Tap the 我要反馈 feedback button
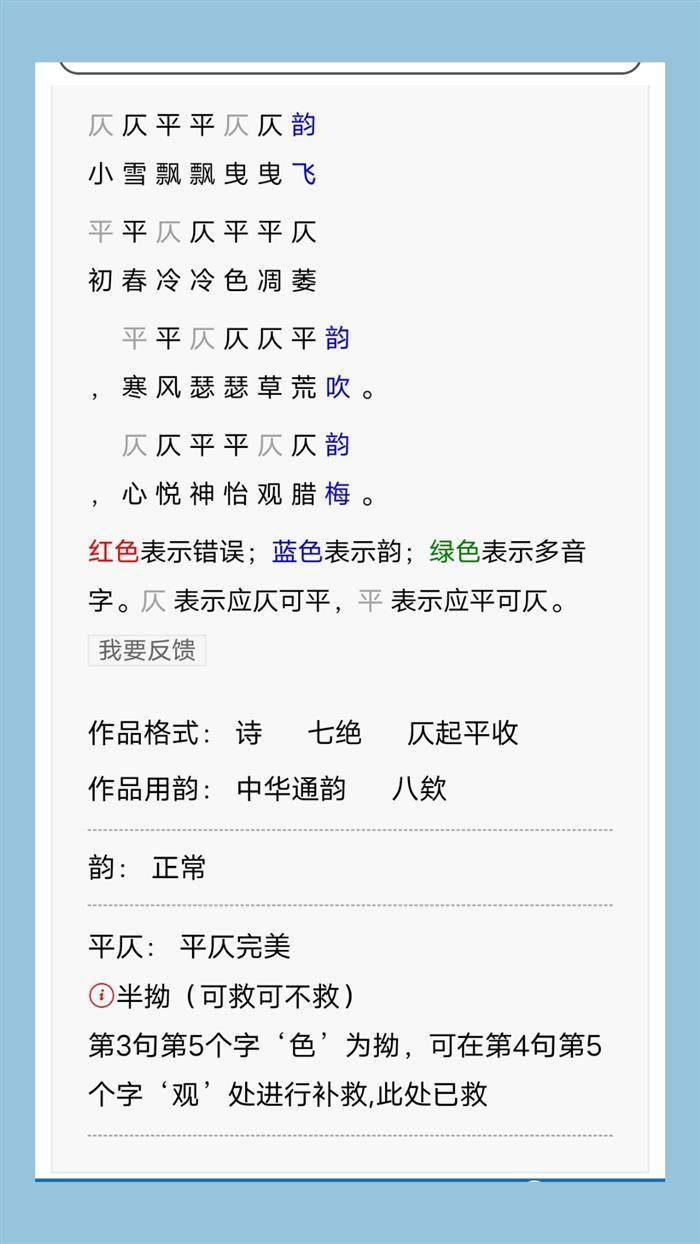 point(147,650)
